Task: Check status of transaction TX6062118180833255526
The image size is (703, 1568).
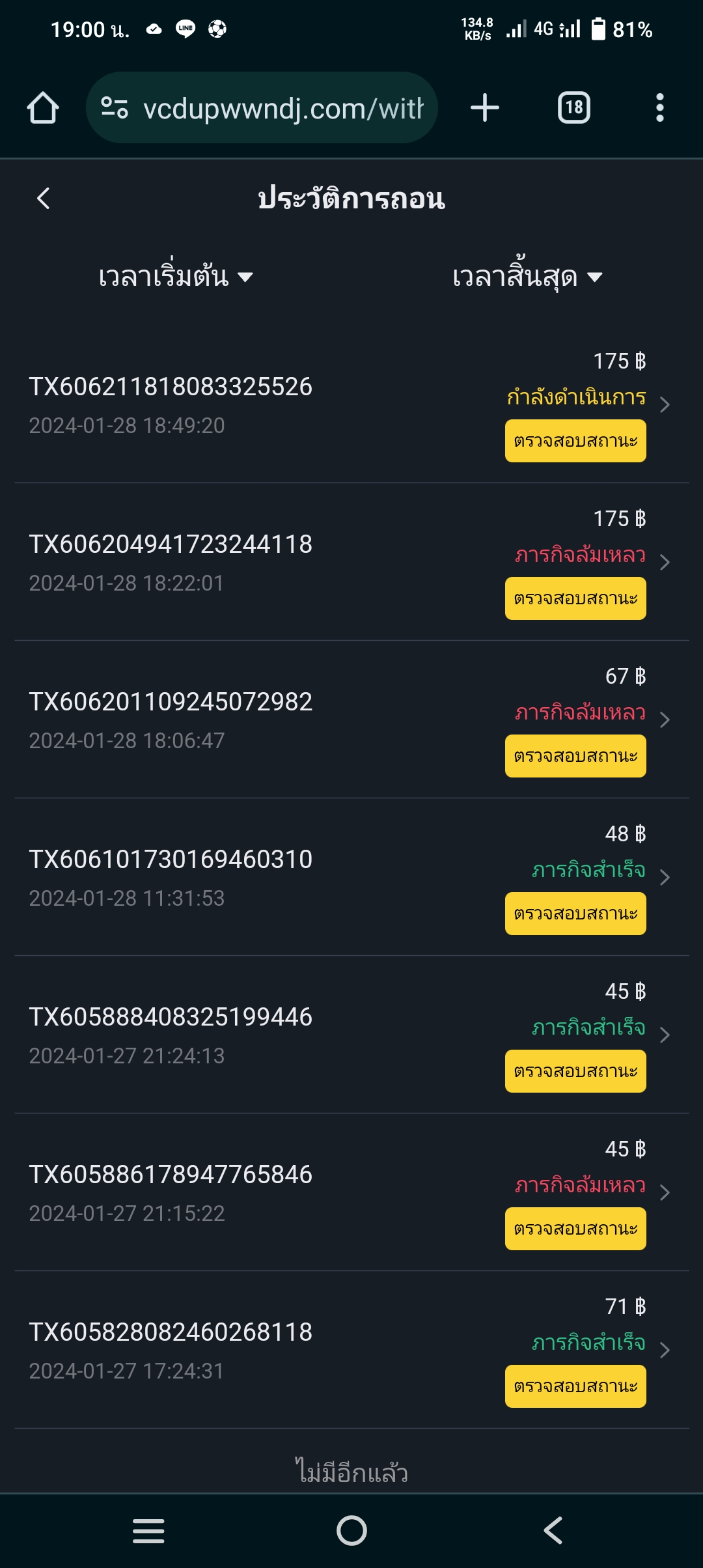Action: (575, 441)
